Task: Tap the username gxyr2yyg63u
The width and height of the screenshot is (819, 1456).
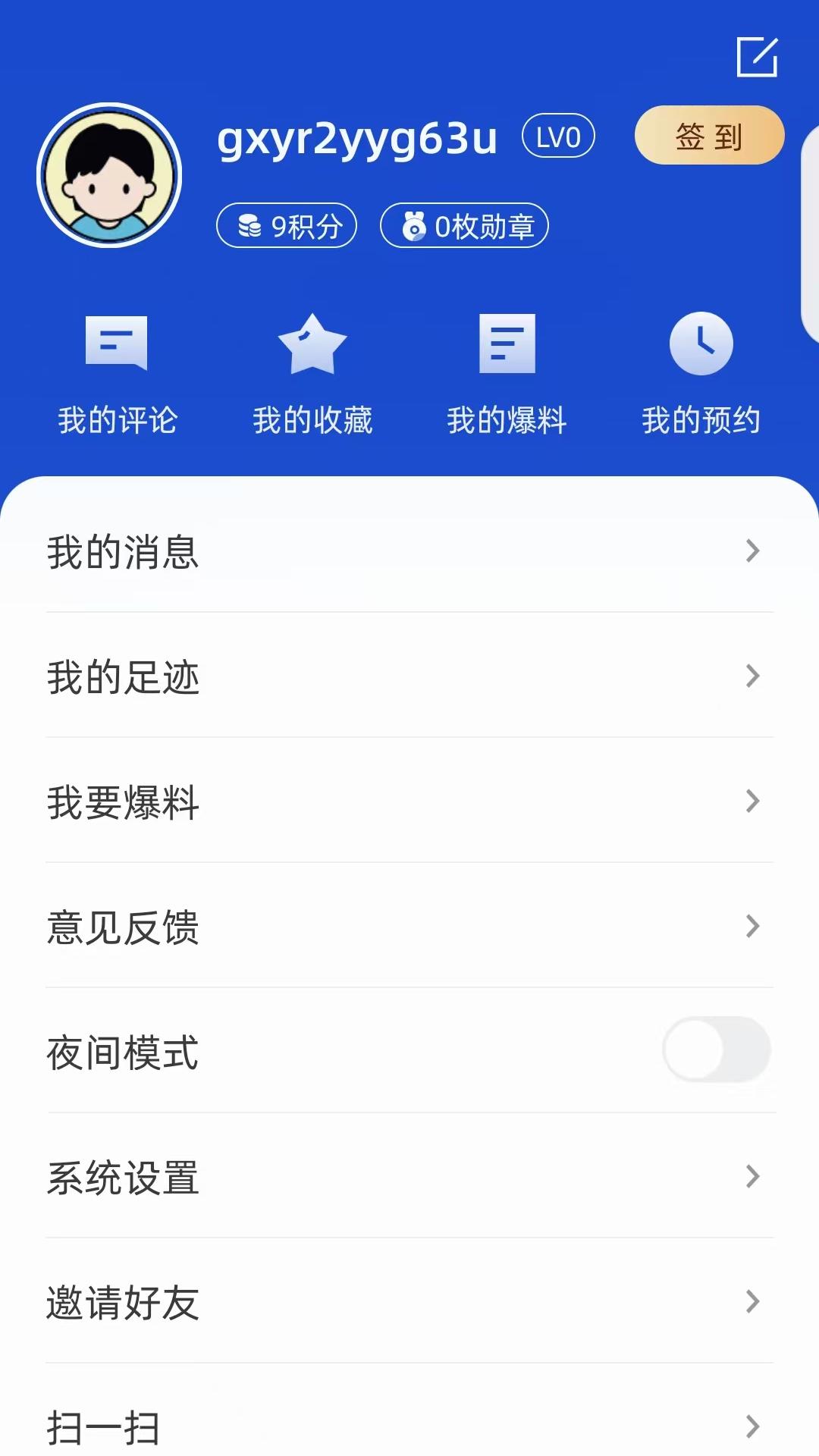Action: pos(356,139)
